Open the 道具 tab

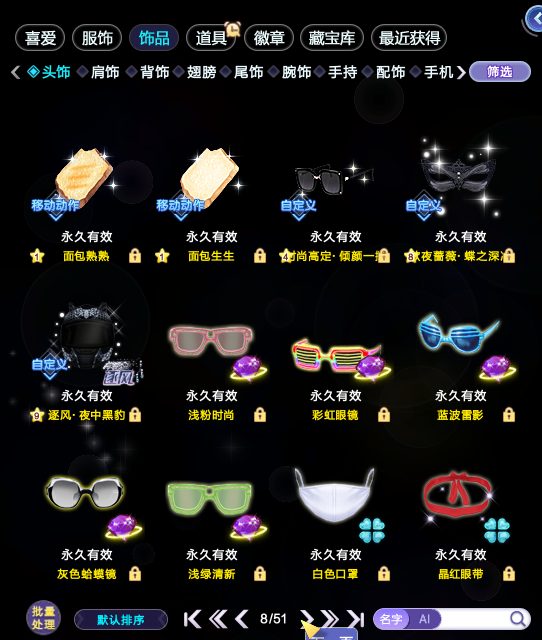211,38
